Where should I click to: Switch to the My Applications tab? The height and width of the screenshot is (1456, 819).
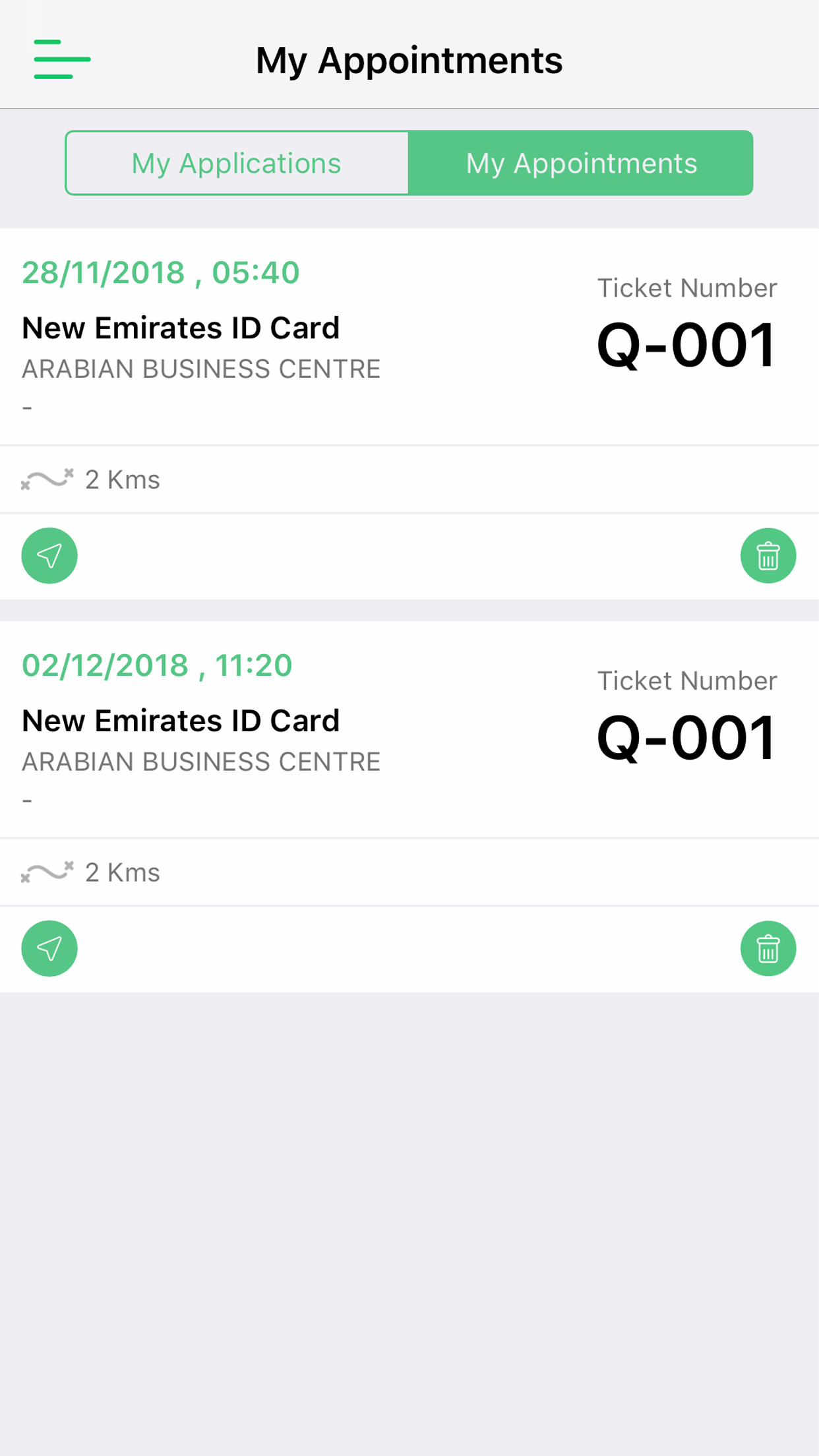coord(236,162)
